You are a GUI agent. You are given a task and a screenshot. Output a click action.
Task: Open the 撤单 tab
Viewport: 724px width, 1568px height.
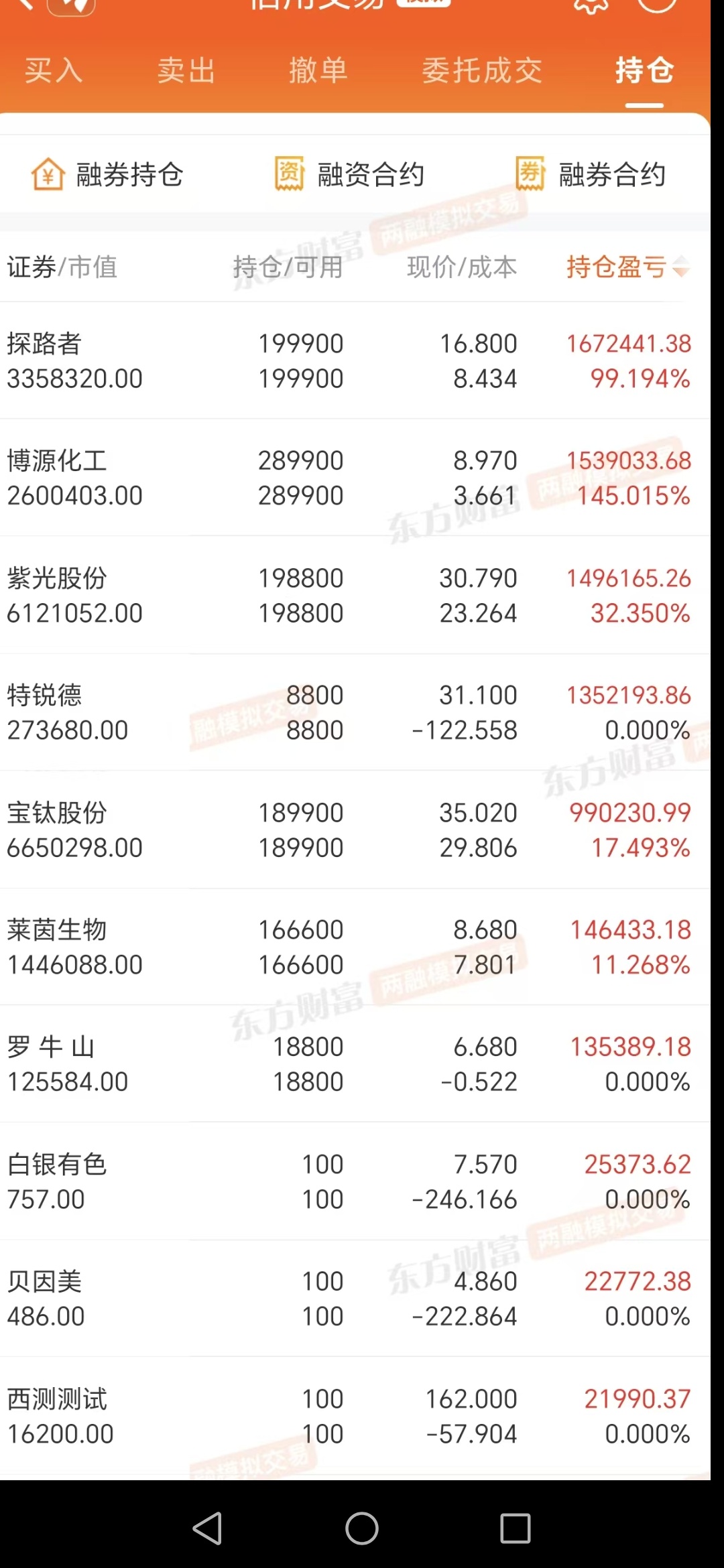(x=318, y=70)
